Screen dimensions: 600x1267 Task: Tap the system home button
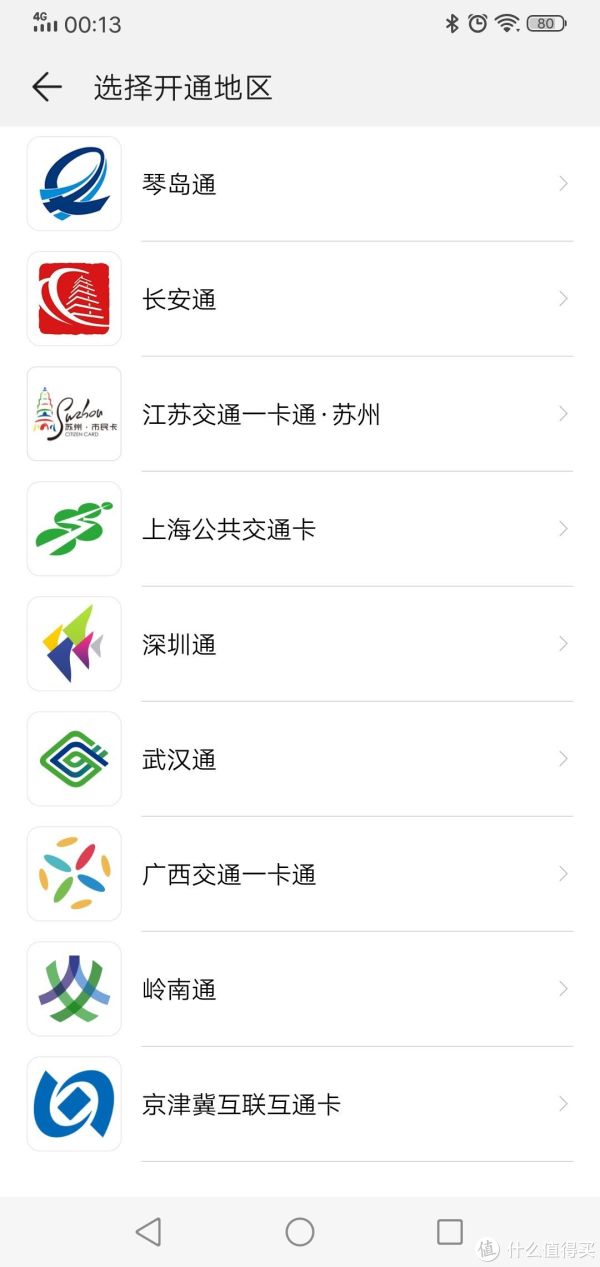[x=300, y=1231]
